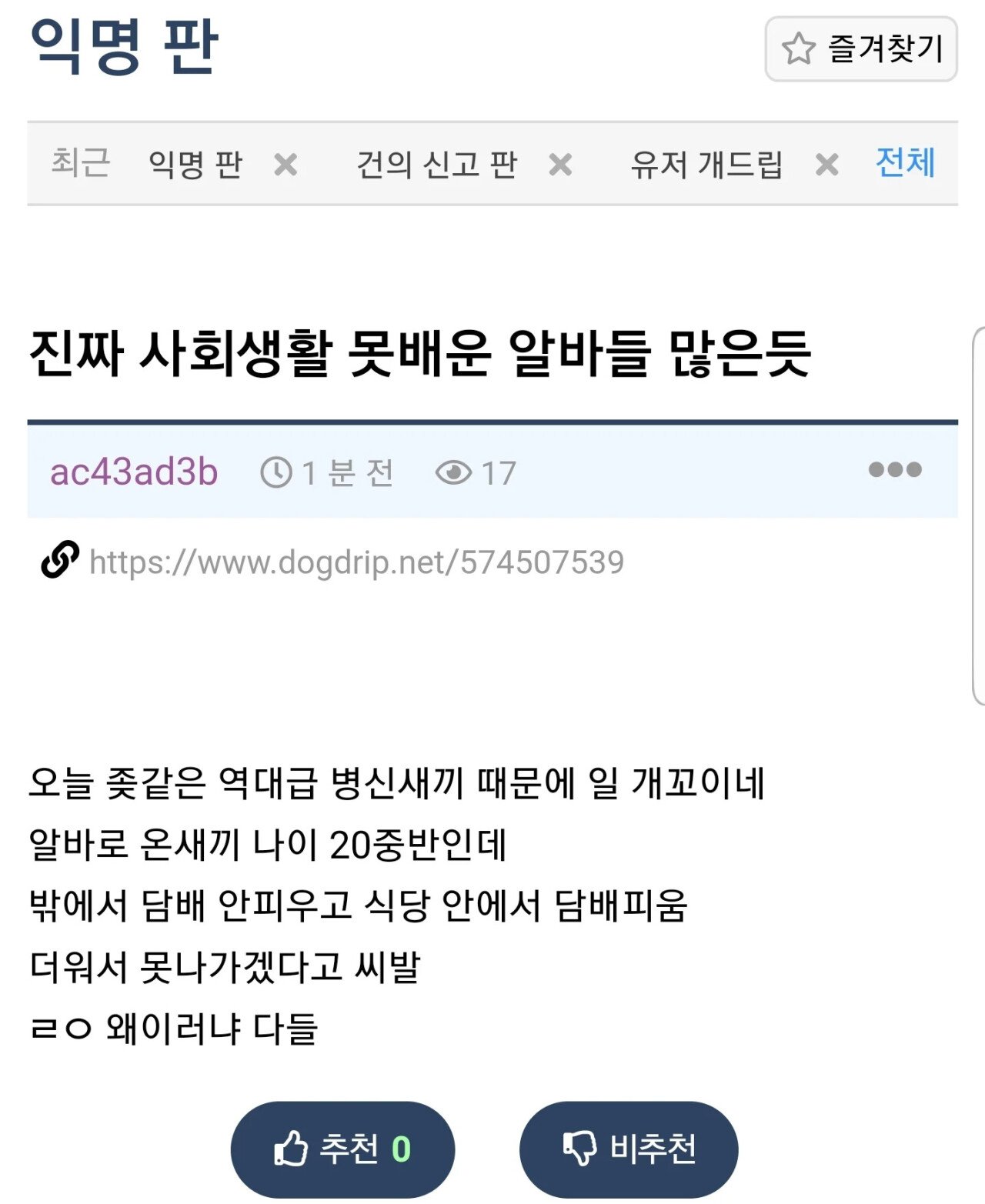Downvote the post with 비추천
The height and width of the screenshot is (1204, 985).
tap(629, 1149)
